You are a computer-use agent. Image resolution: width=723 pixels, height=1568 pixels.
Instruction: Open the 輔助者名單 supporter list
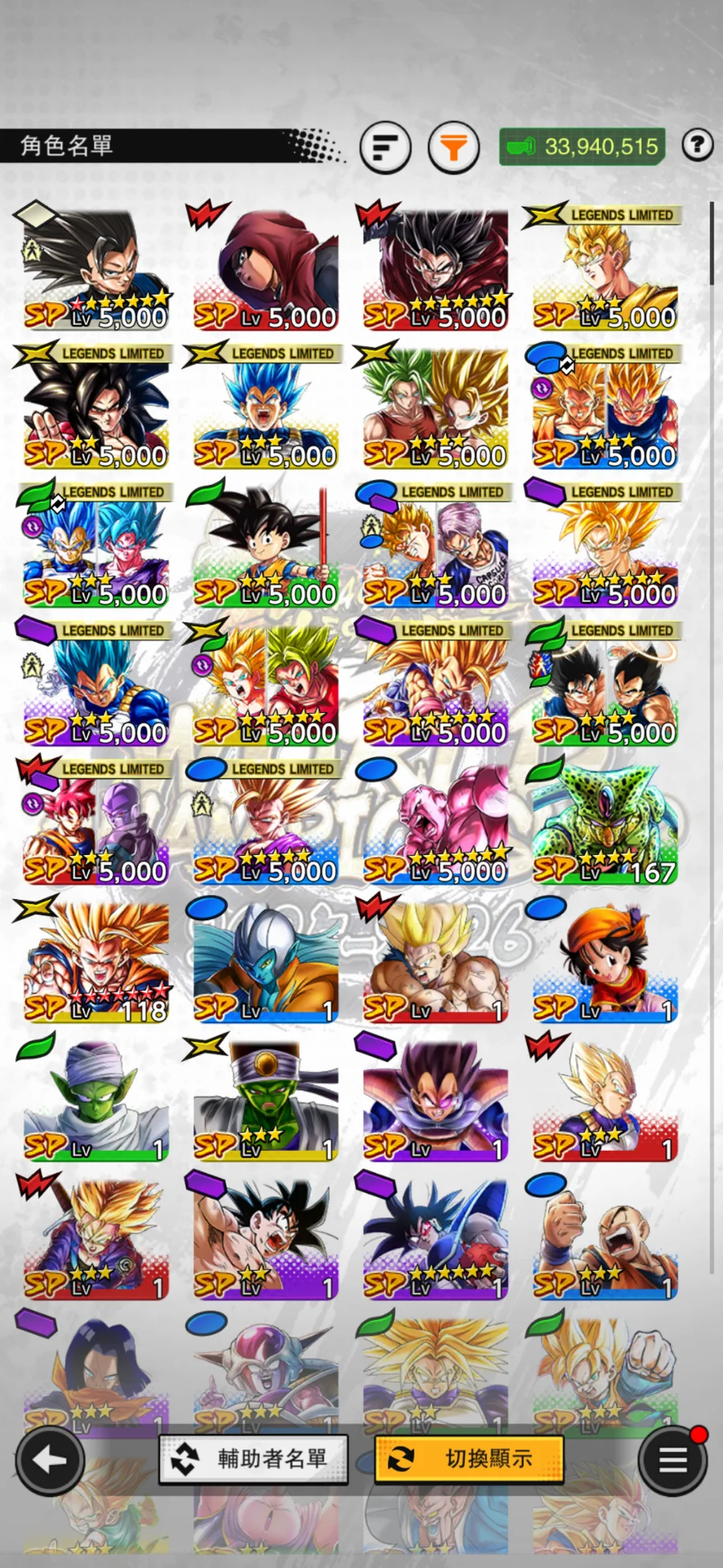254,1459
